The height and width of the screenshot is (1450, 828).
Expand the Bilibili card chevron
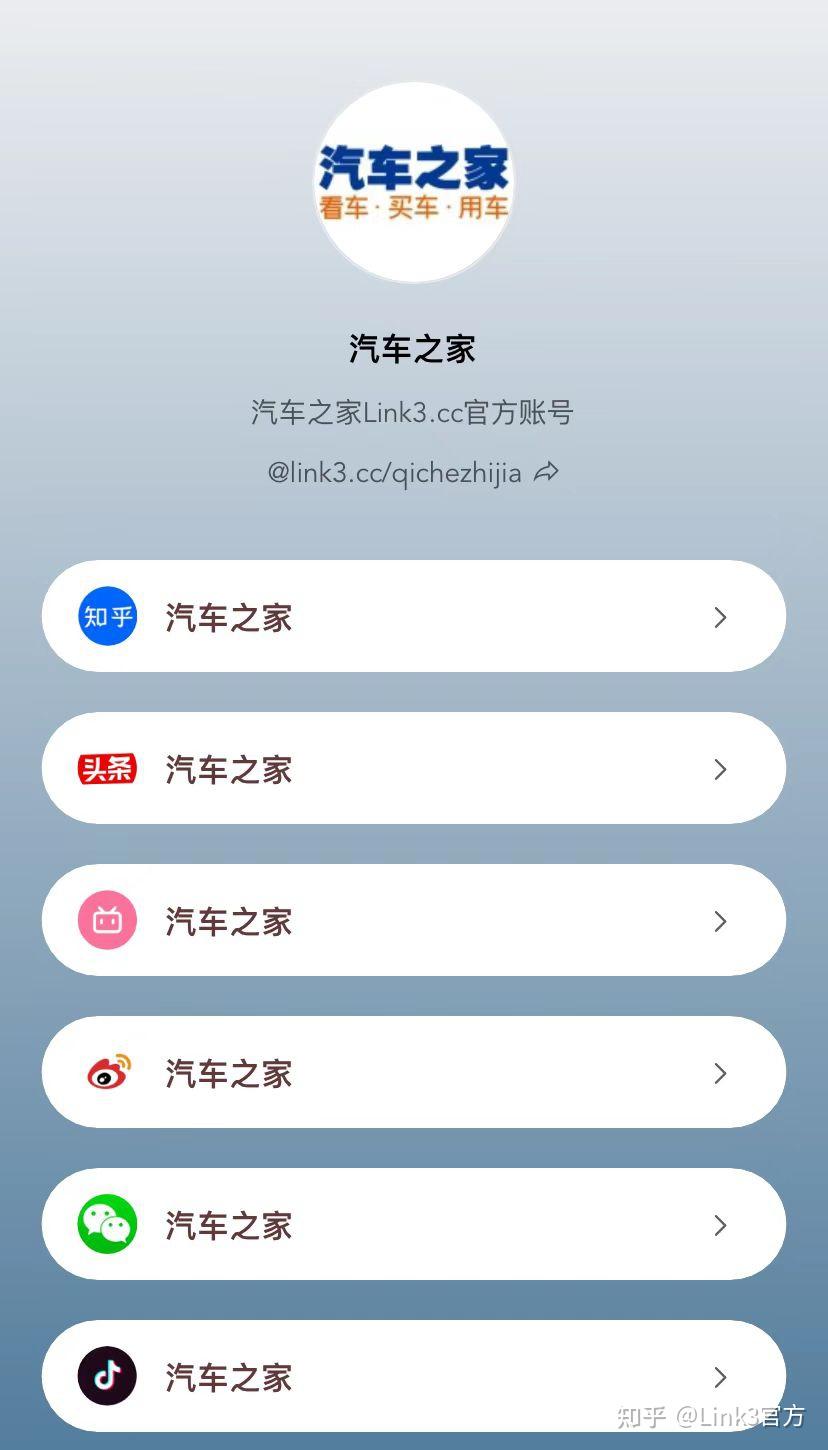(720, 921)
